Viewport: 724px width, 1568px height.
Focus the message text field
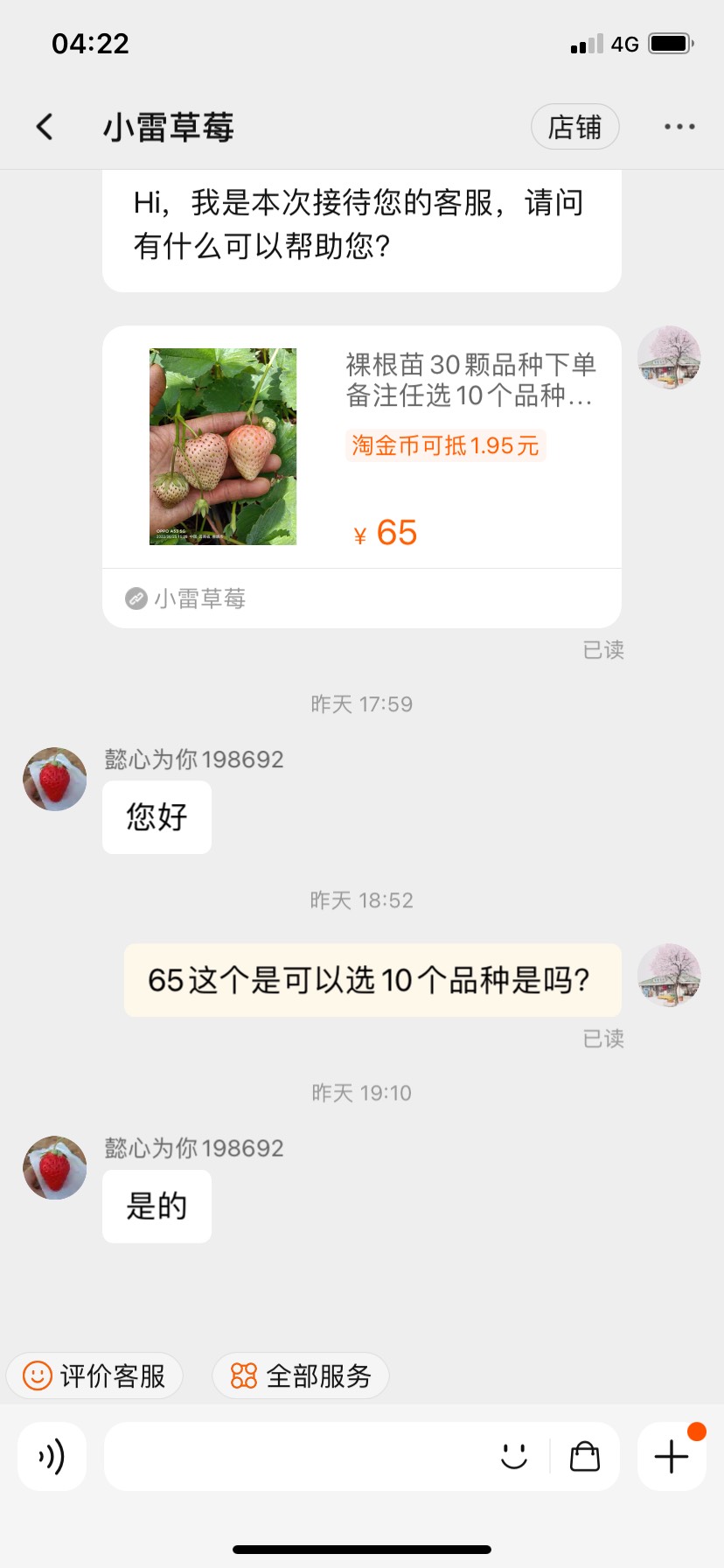[x=297, y=1457]
